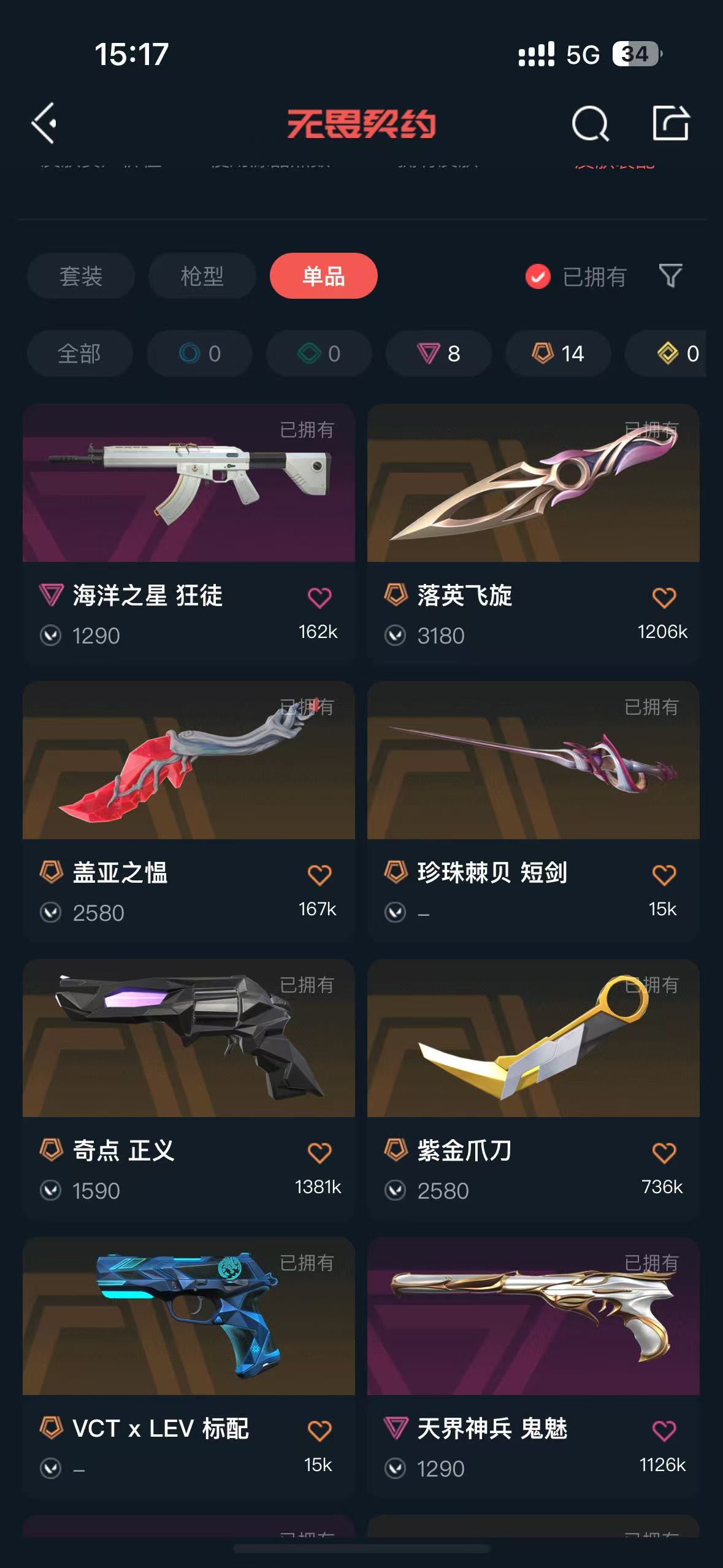Select the 单品 tab
Image resolution: width=723 pixels, height=1568 pixels.
(324, 276)
